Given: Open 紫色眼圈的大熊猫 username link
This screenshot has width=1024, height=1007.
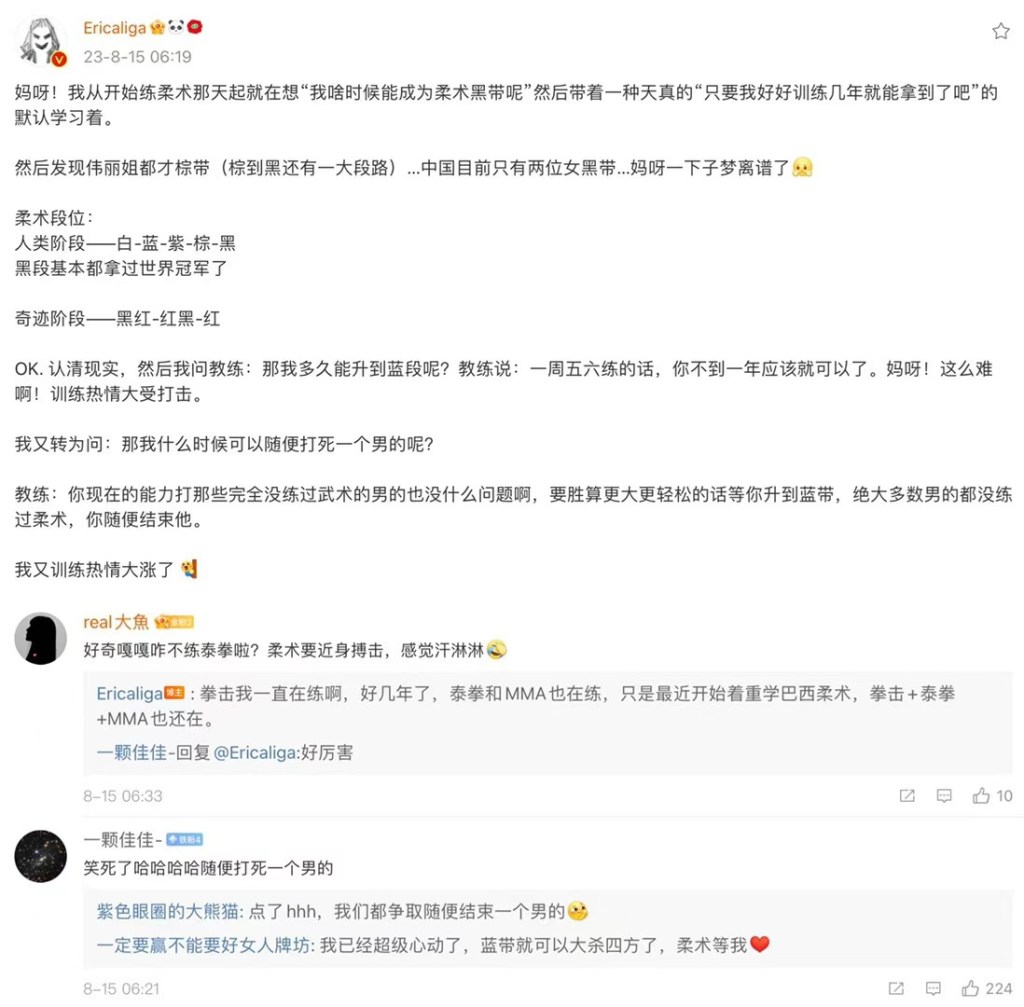Looking at the screenshot, I should click(169, 911).
